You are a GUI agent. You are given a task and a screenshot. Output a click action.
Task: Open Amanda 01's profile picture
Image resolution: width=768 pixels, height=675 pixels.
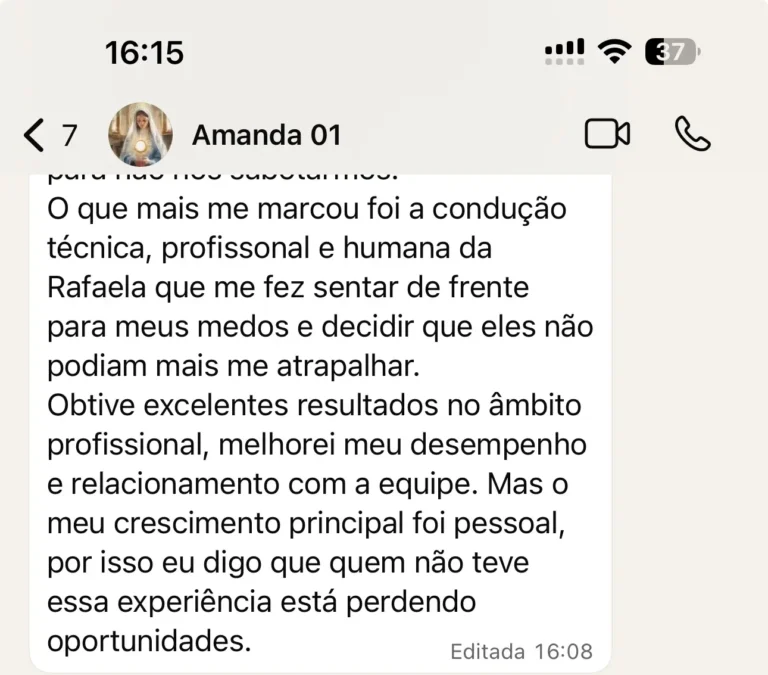pos(140,134)
